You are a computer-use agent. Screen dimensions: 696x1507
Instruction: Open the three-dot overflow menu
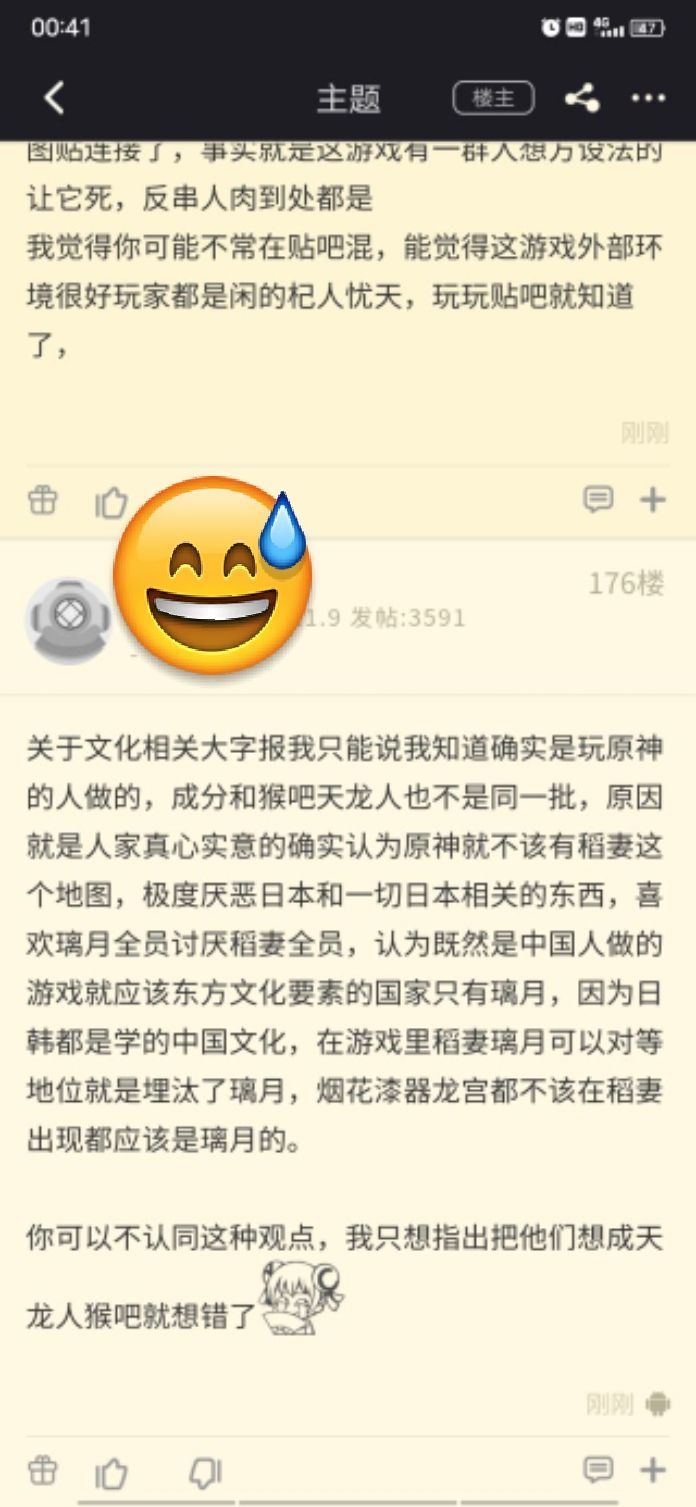tap(648, 98)
